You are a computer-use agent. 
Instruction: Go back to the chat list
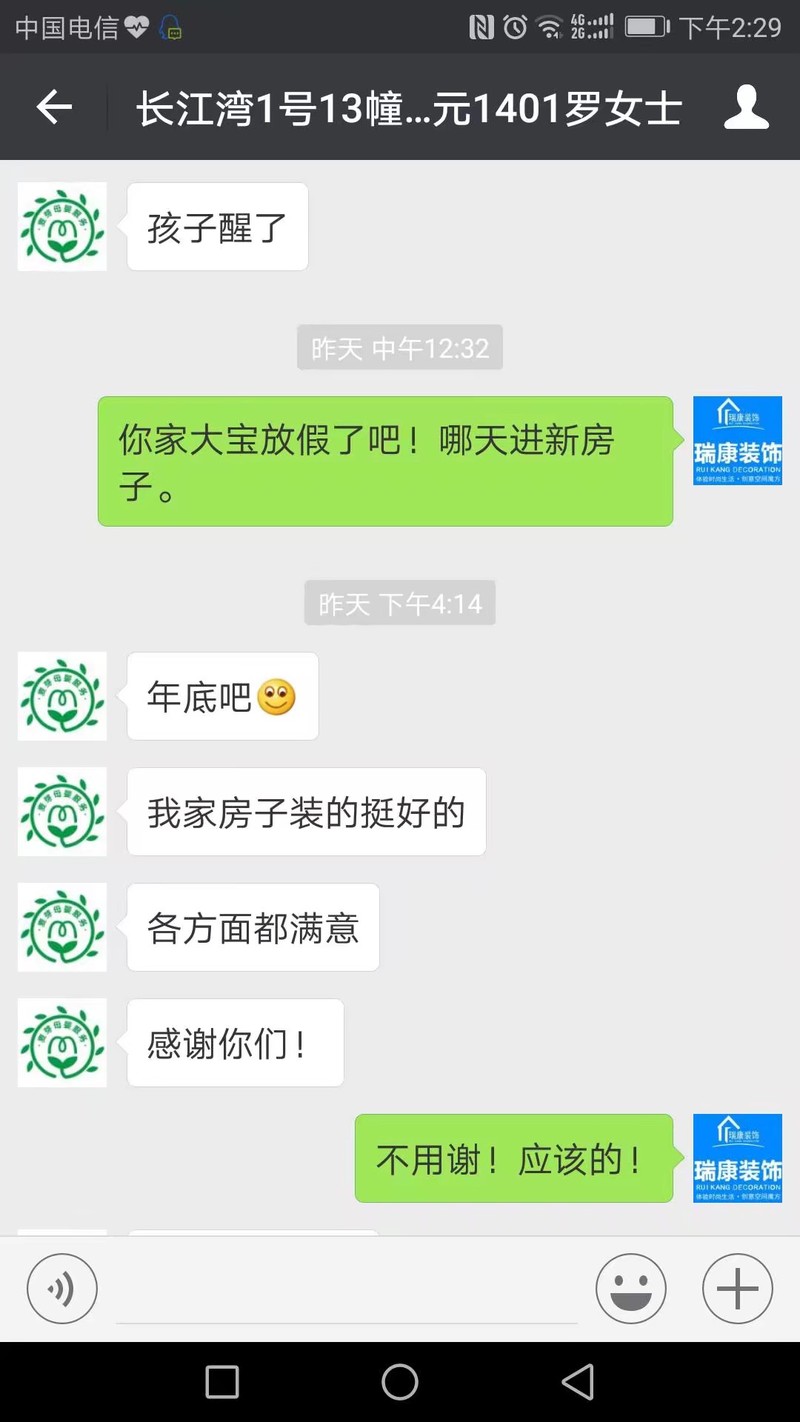(x=54, y=107)
